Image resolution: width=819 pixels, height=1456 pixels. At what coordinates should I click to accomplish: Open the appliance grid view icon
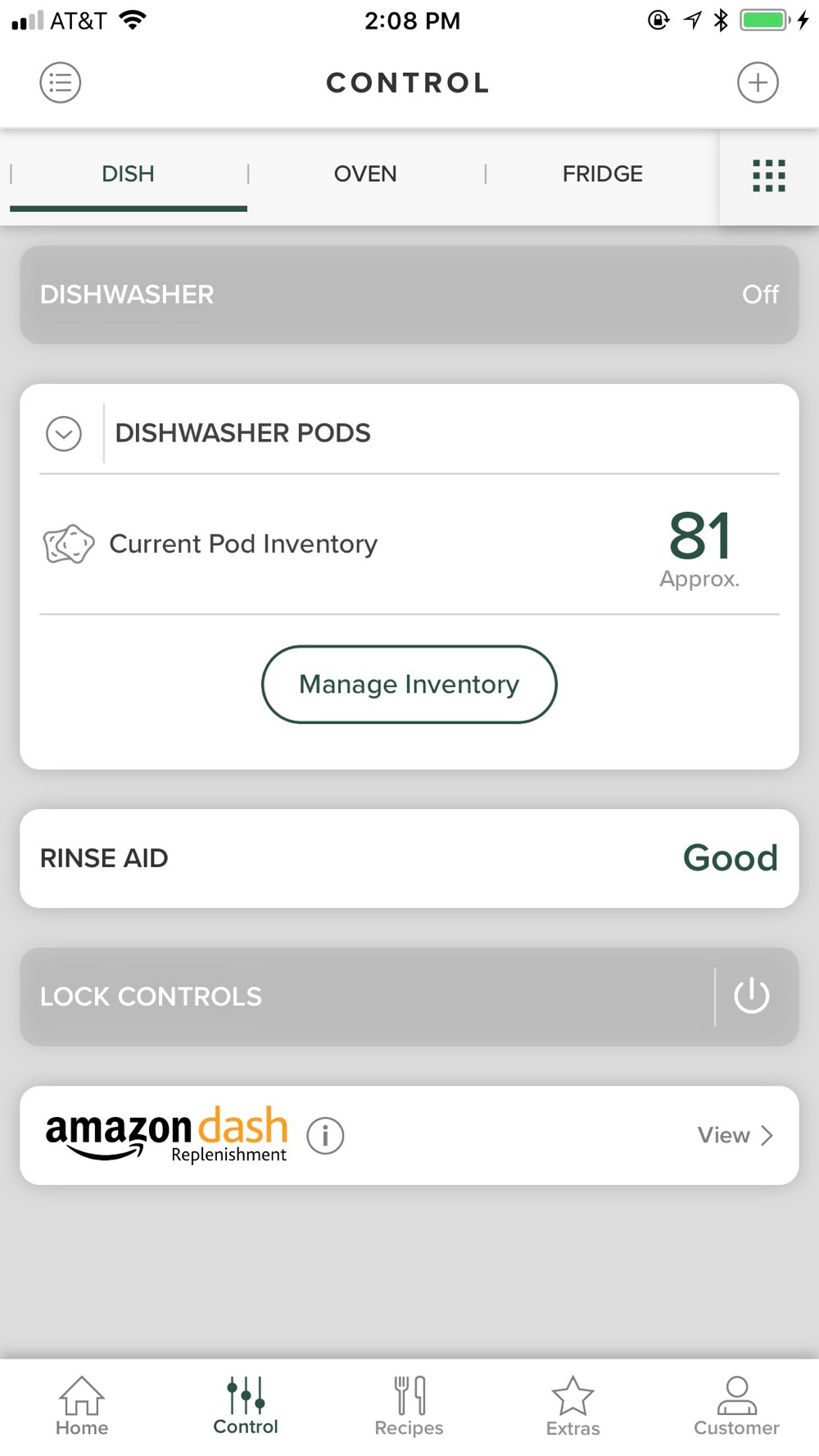pos(769,176)
